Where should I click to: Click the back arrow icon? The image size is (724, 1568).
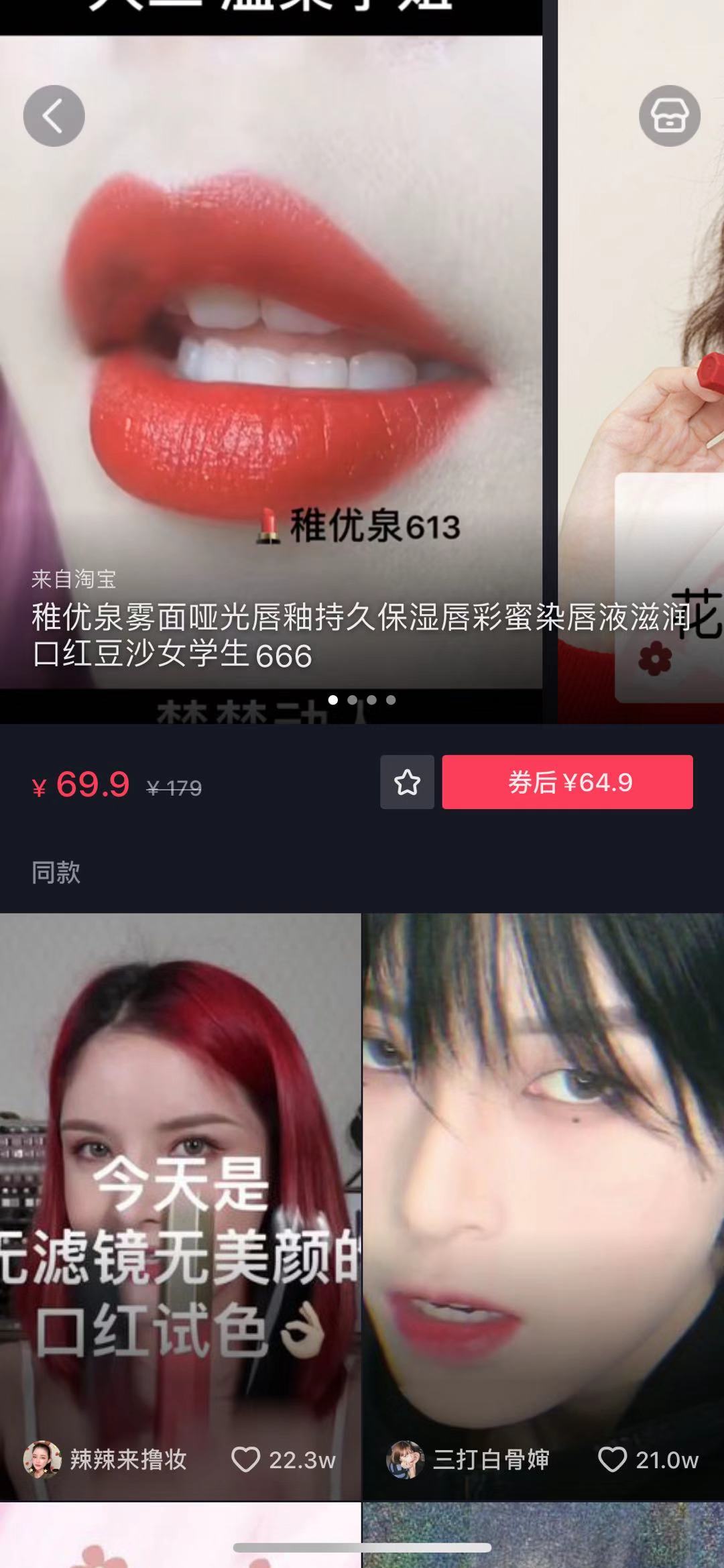point(55,115)
